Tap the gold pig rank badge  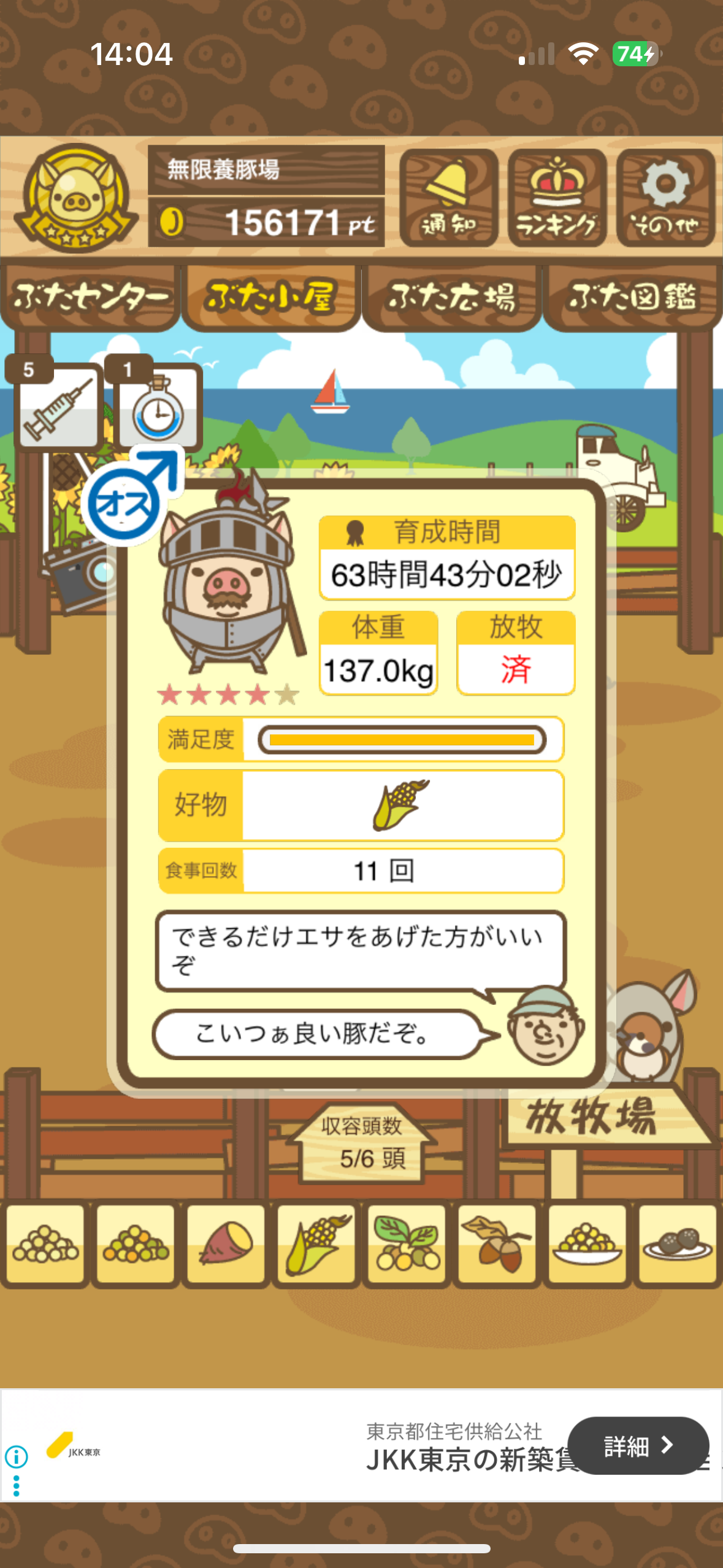coord(75,198)
